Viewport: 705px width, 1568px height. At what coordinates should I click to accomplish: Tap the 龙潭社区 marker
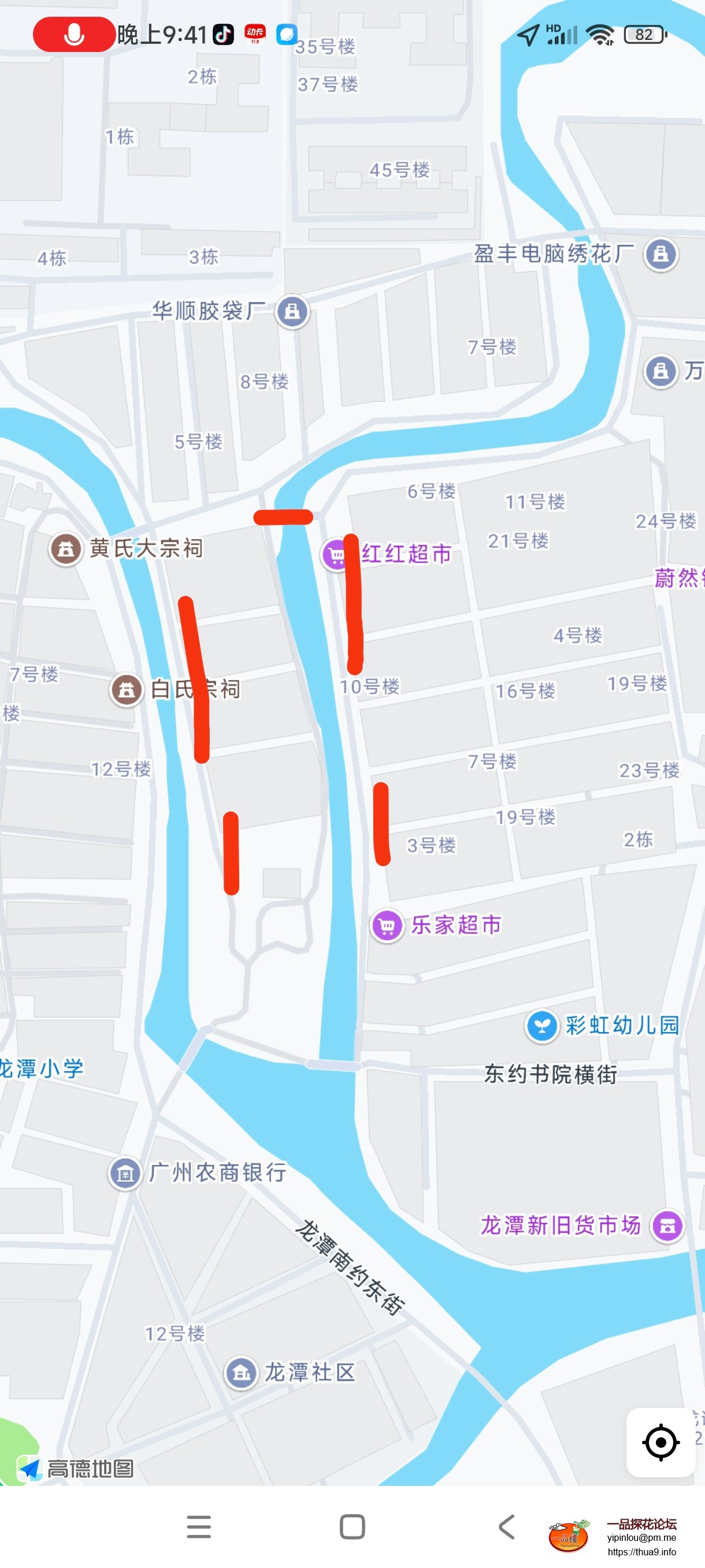(x=241, y=1373)
